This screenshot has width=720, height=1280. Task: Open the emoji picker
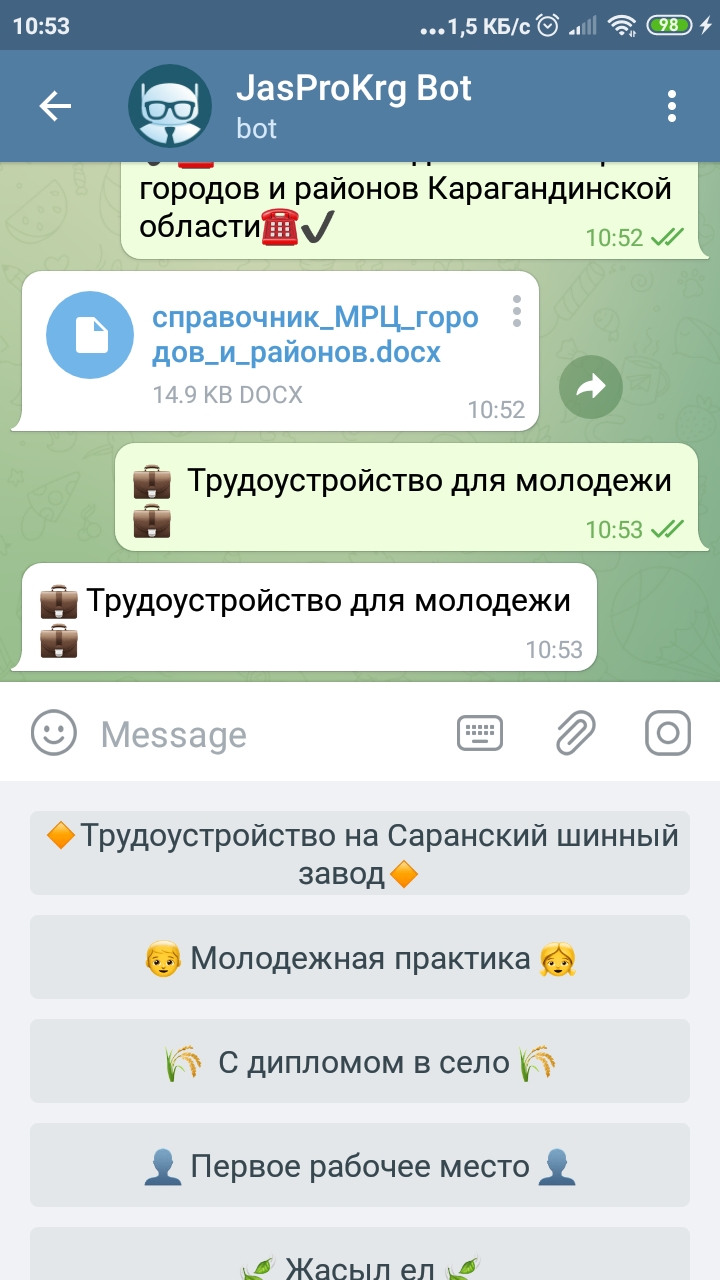54,733
